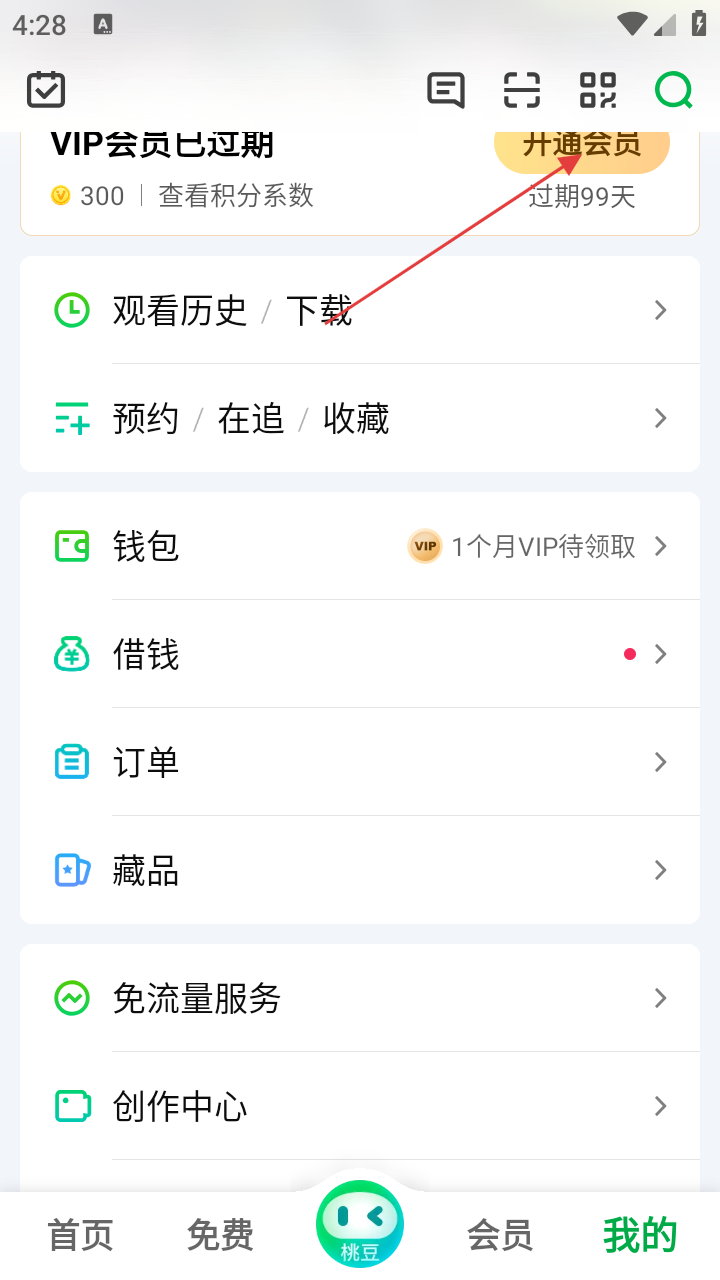720x1280 pixels.
Task: Switch to the 会员 tab
Action: [x=500, y=1236]
